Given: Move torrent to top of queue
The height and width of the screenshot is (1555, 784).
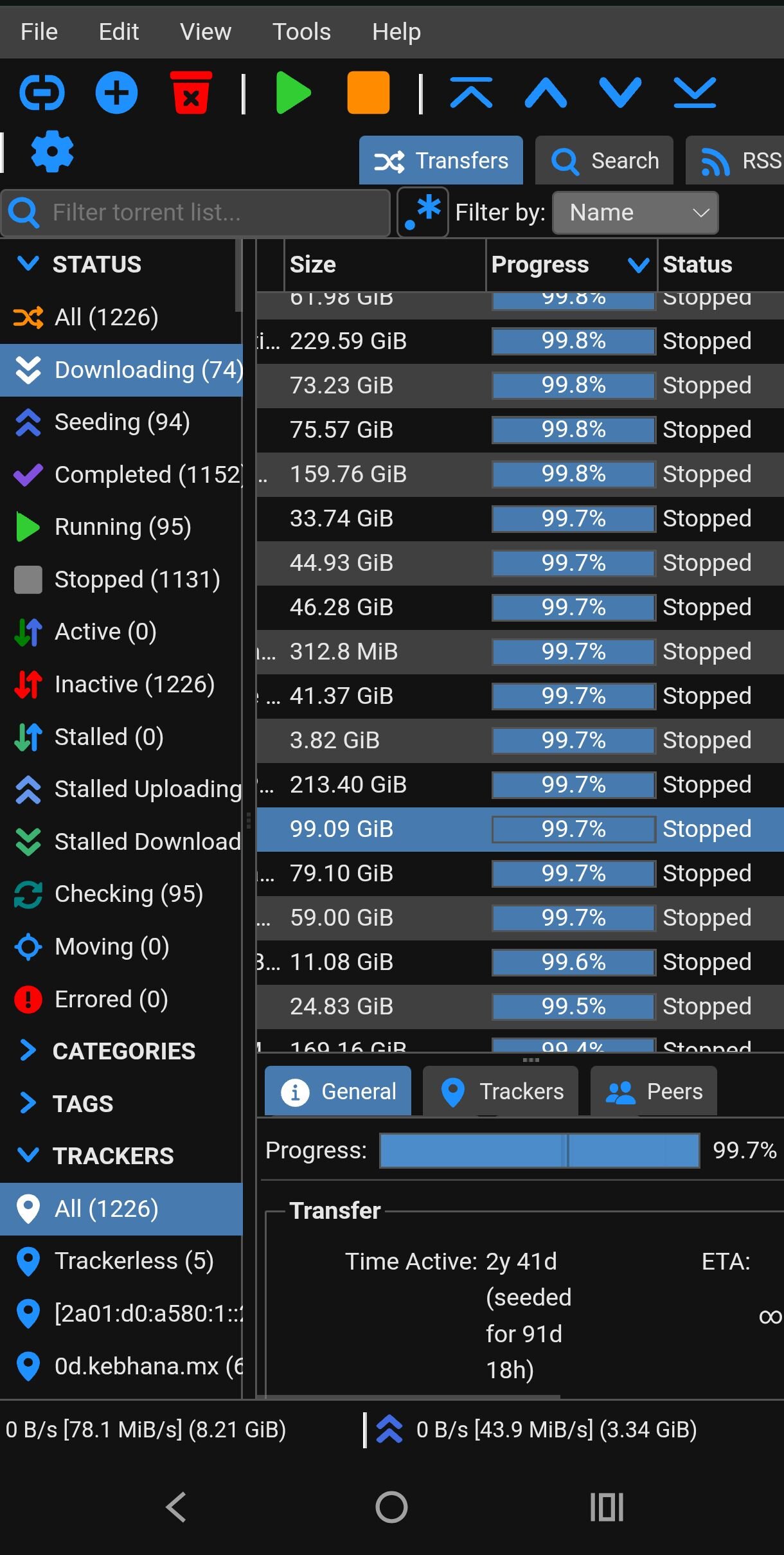Looking at the screenshot, I should [471, 93].
